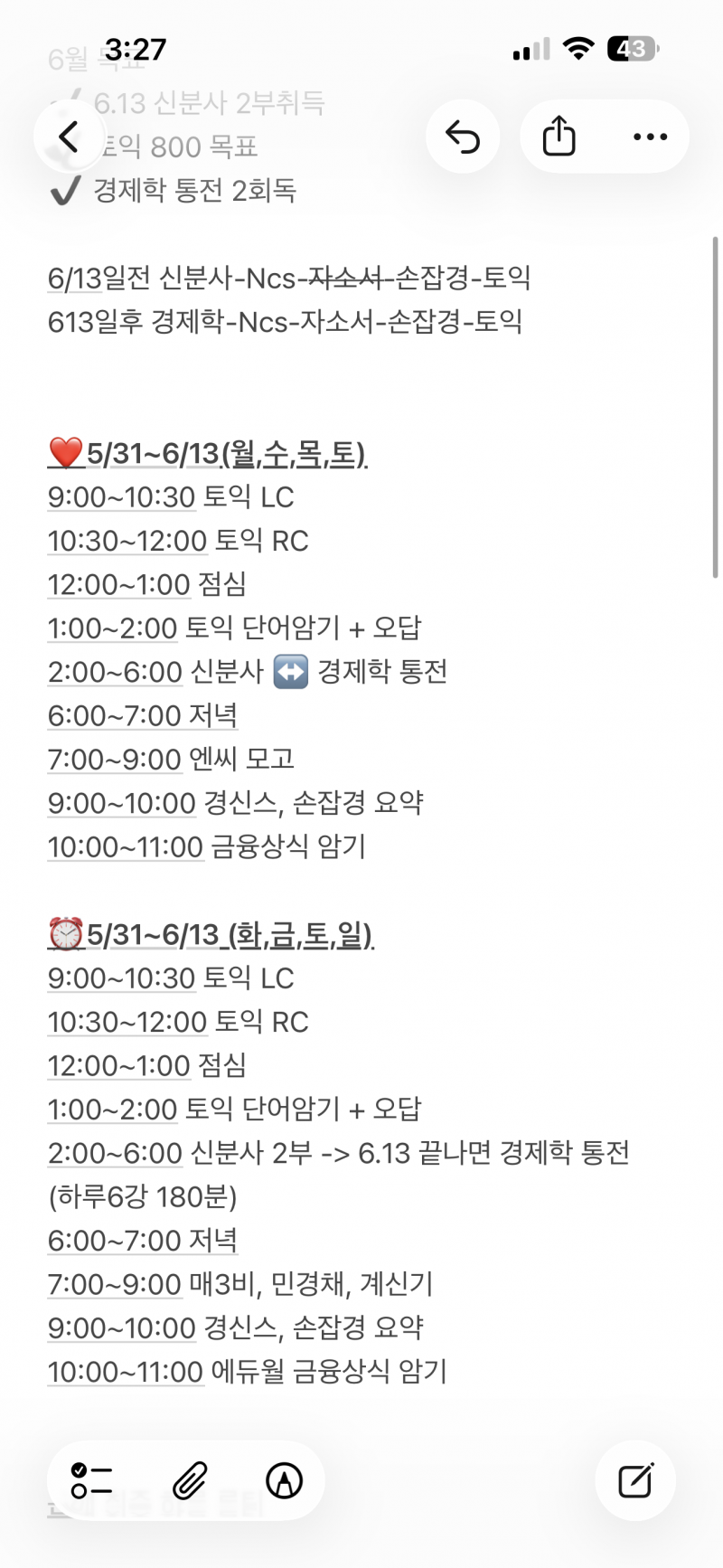
Task: Open the more options menu
Action: 650,137
